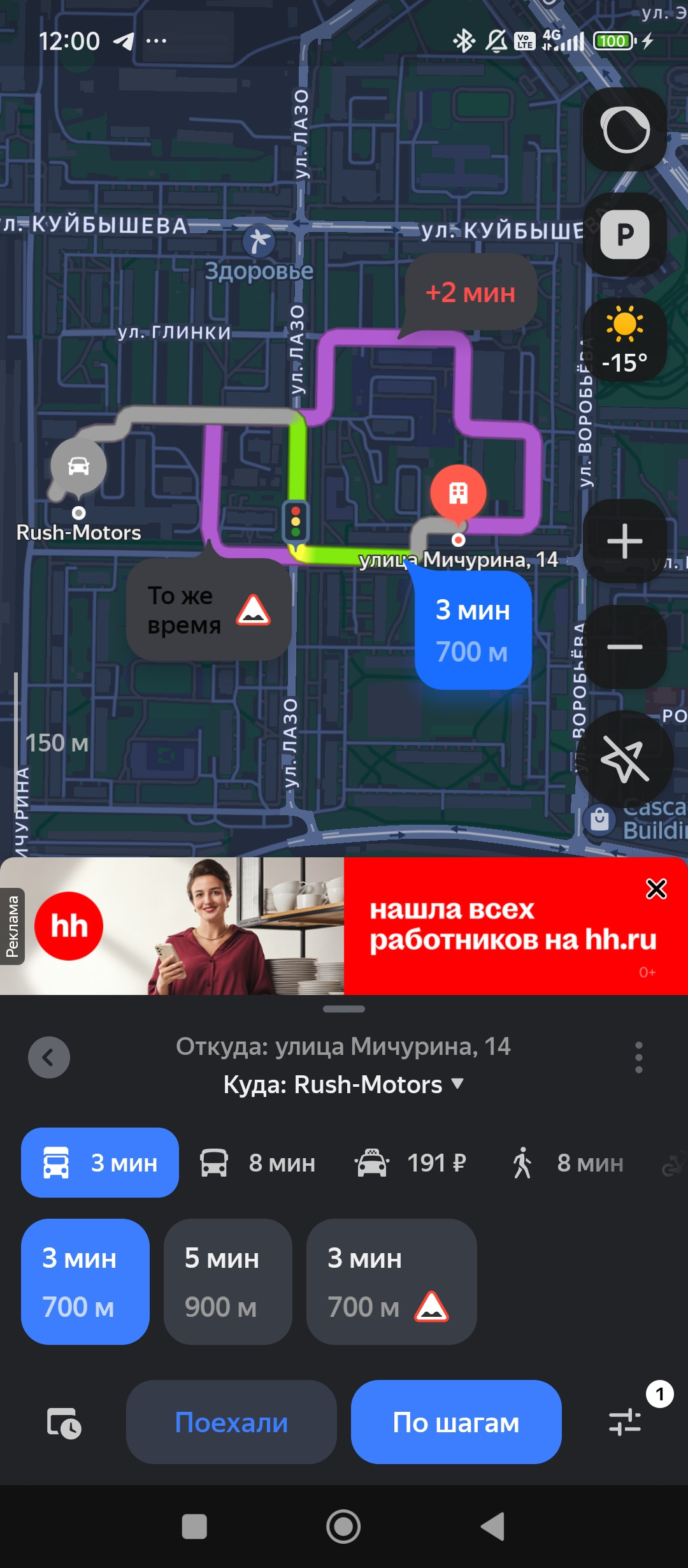
Task: Set the departure time with clock icon
Action: (x=64, y=1422)
